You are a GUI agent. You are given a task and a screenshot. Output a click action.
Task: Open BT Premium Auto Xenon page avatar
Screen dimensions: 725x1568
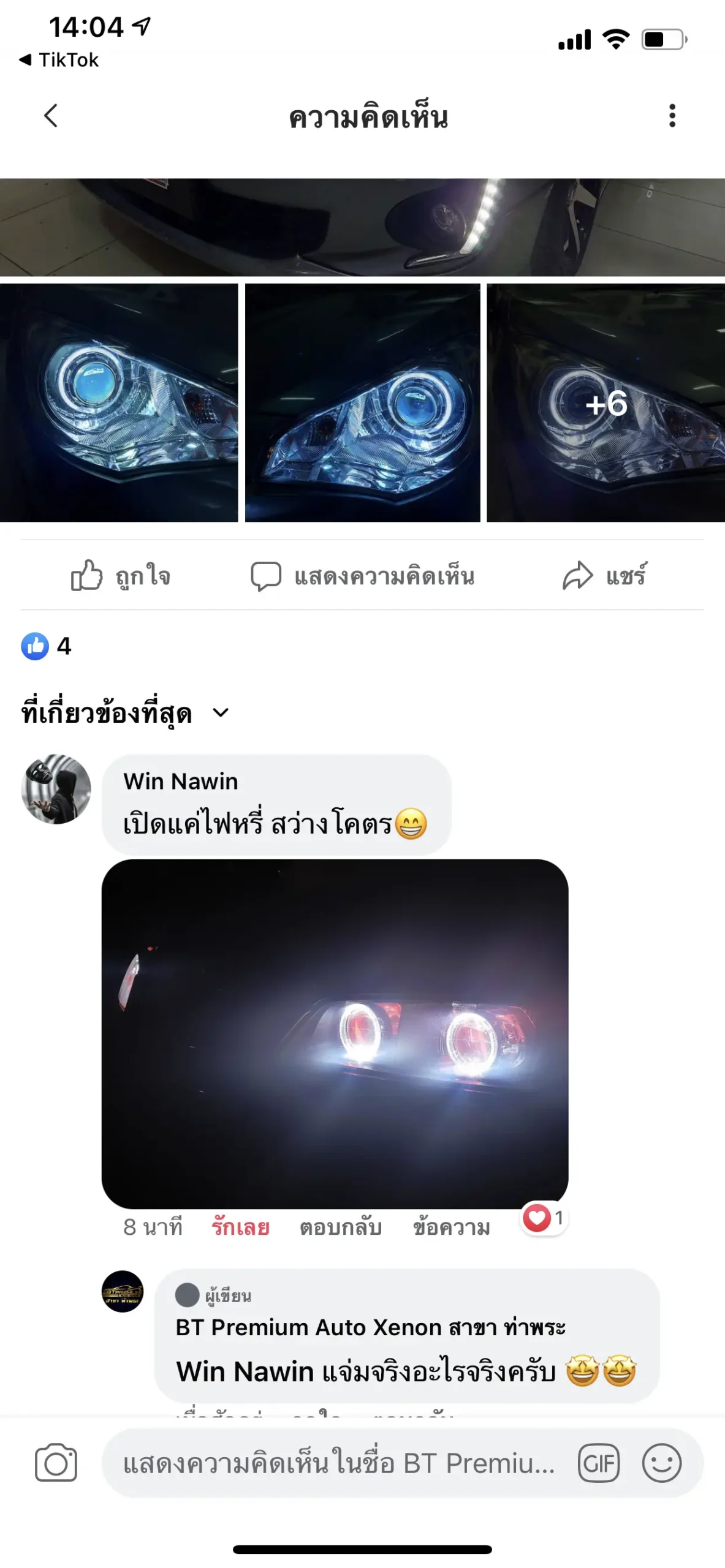click(x=123, y=1292)
